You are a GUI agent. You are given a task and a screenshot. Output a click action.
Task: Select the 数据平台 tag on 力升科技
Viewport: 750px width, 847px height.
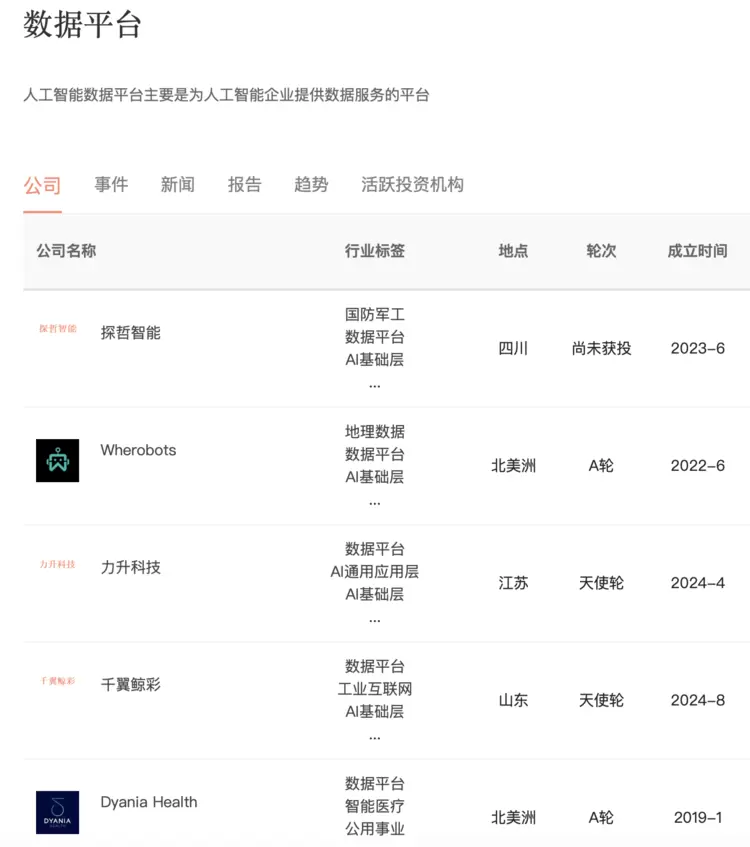pos(374,548)
